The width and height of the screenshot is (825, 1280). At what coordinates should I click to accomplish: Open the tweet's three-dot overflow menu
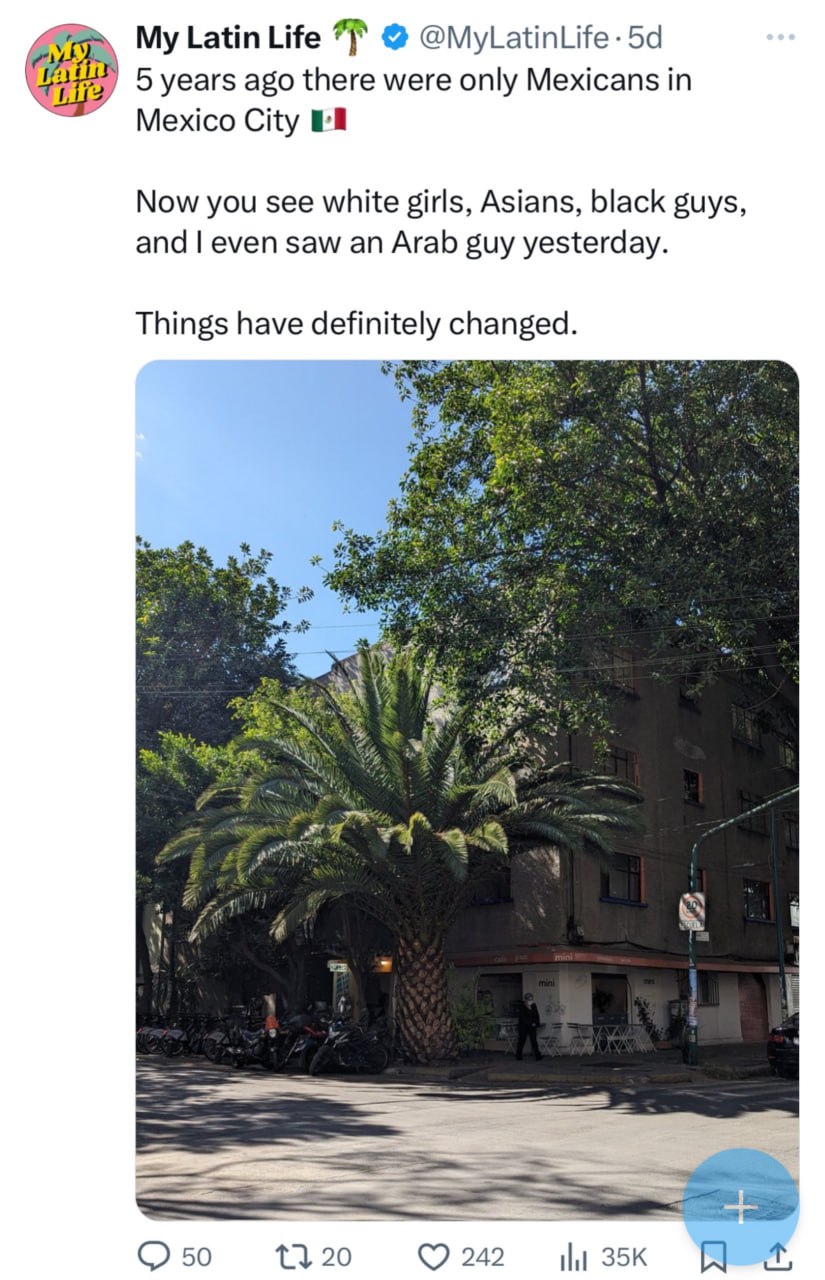point(779,38)
